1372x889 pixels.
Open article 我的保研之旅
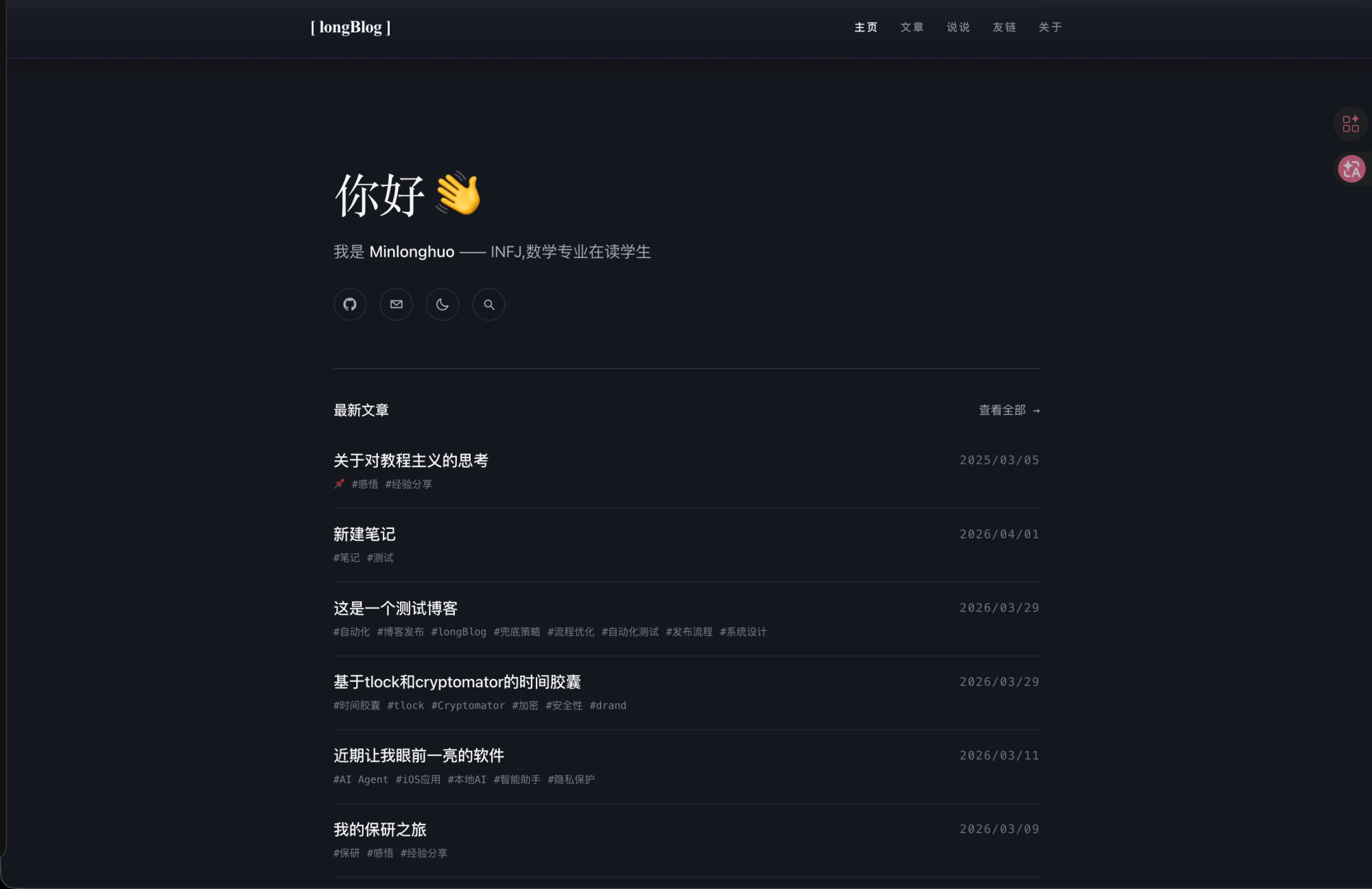click(x=380, y=830)
